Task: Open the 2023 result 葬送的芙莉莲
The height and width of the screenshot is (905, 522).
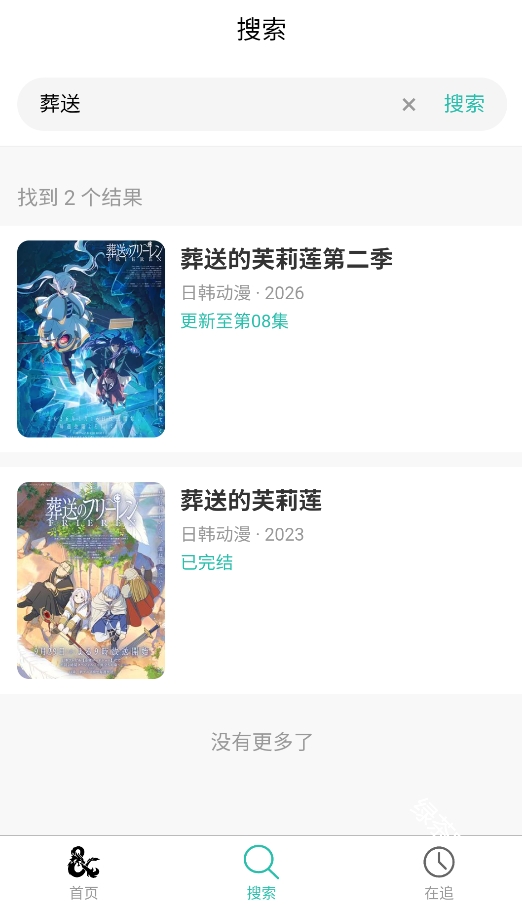Action: (261, 580)
